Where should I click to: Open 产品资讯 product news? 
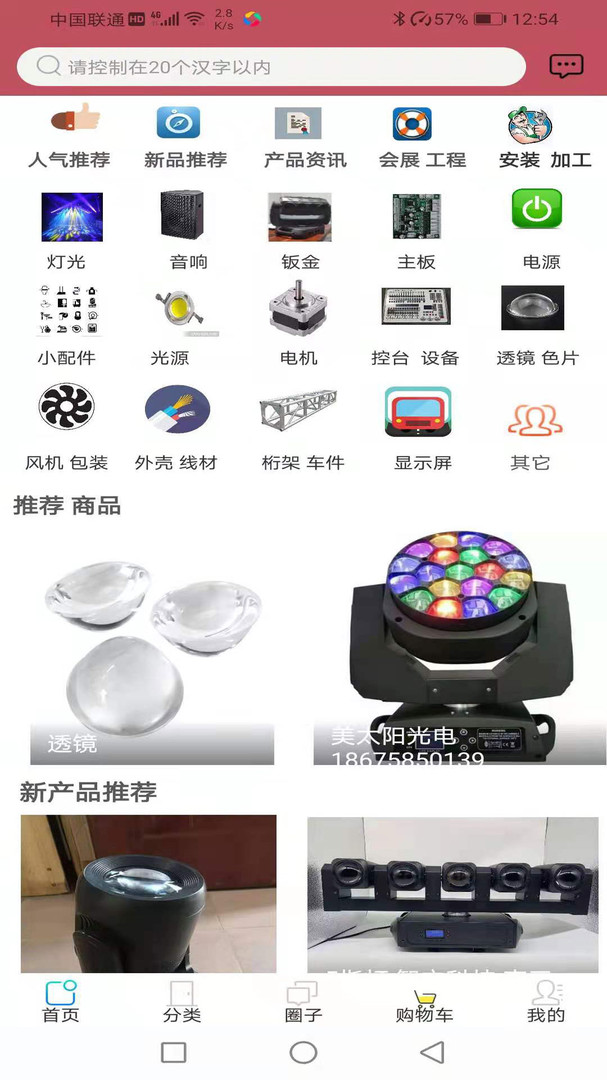304,136
